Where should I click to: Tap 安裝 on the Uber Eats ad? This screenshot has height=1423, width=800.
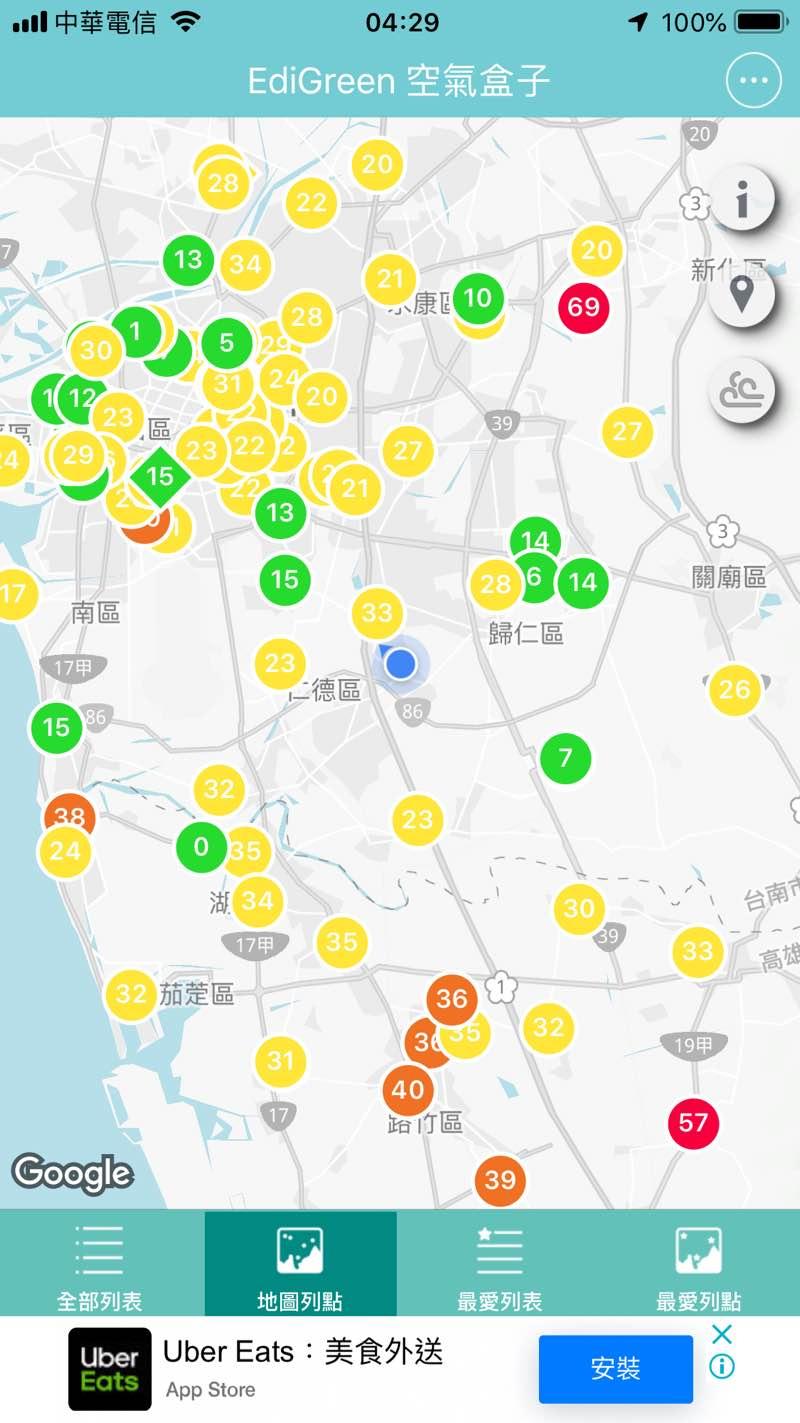[x=615, y=1368]
